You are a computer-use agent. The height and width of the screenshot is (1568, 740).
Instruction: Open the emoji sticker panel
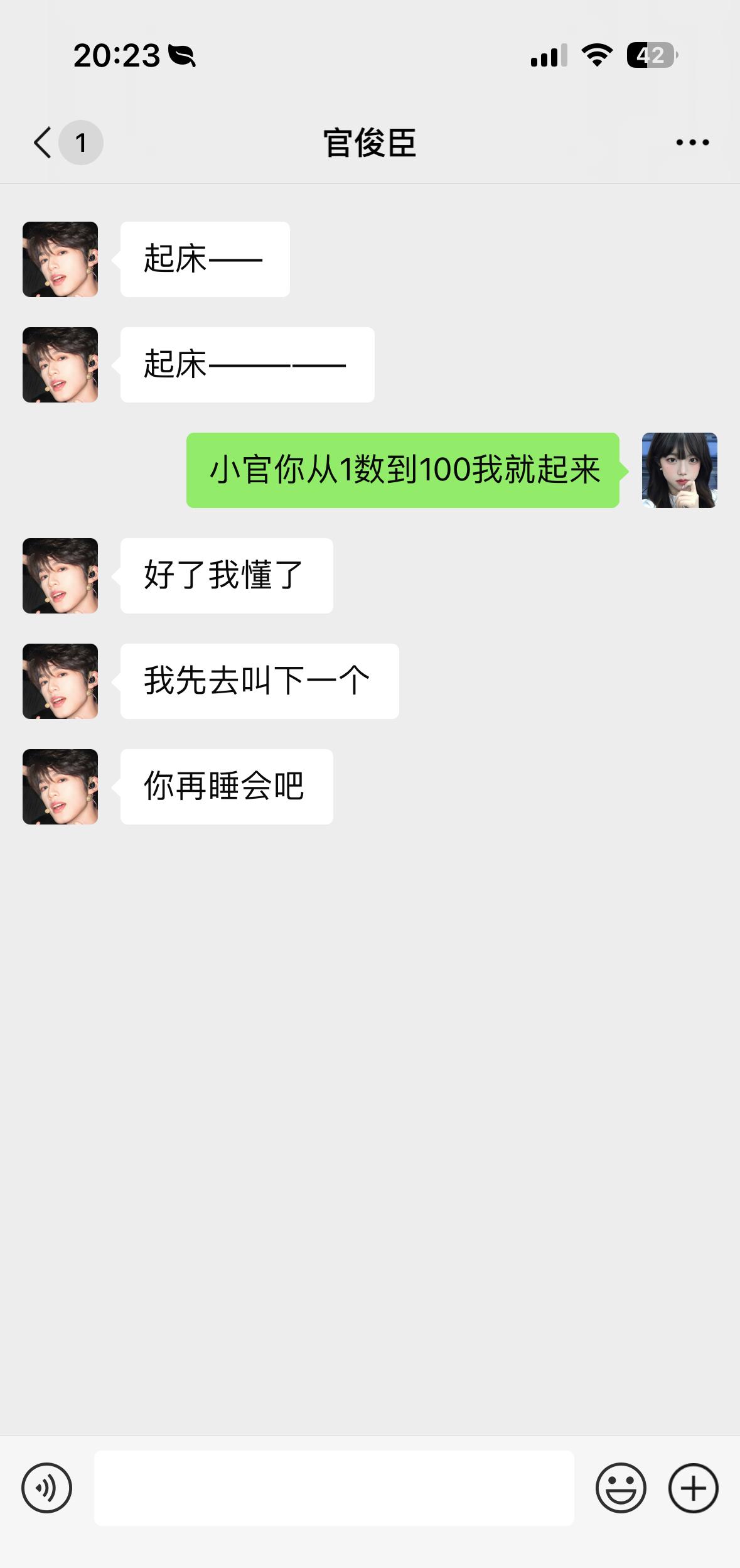pyautogui.click(x=620, y=1488)
